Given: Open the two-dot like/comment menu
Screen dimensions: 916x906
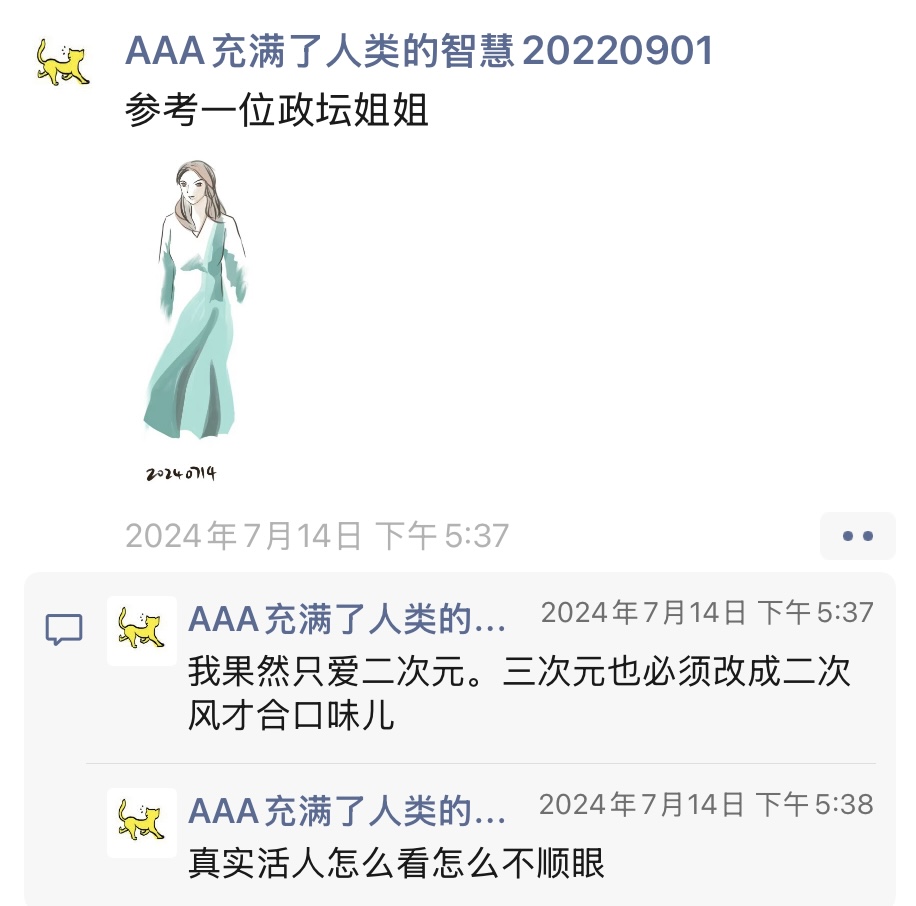Looking at the screenshot, I should pos(857,536).
